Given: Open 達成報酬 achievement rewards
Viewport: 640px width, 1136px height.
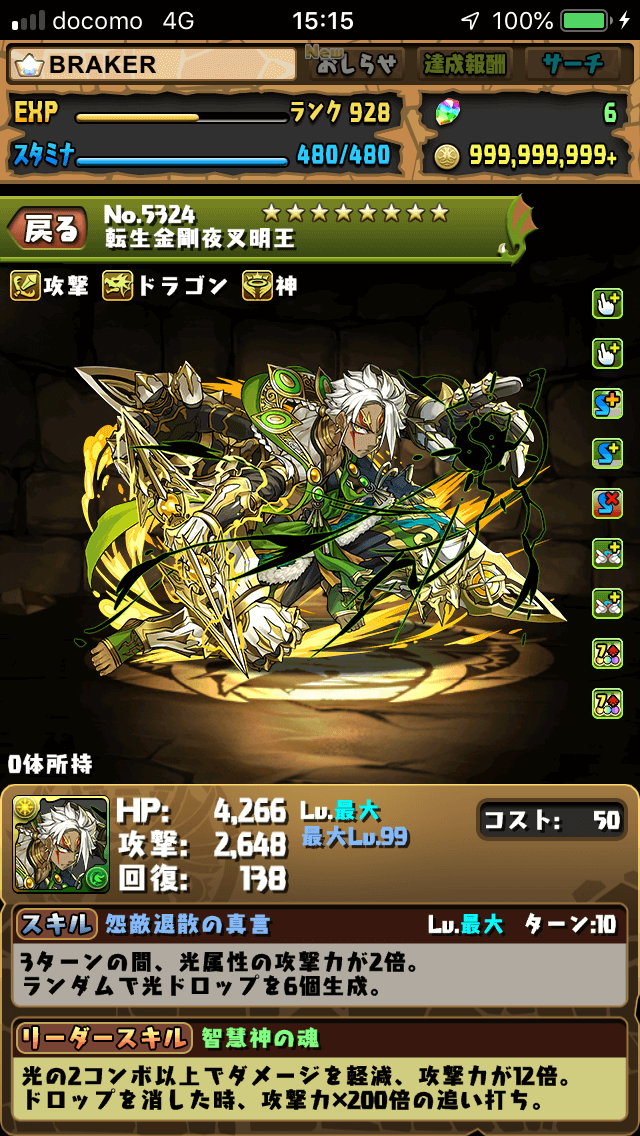Looking at the screenshot, I should 464,65.
